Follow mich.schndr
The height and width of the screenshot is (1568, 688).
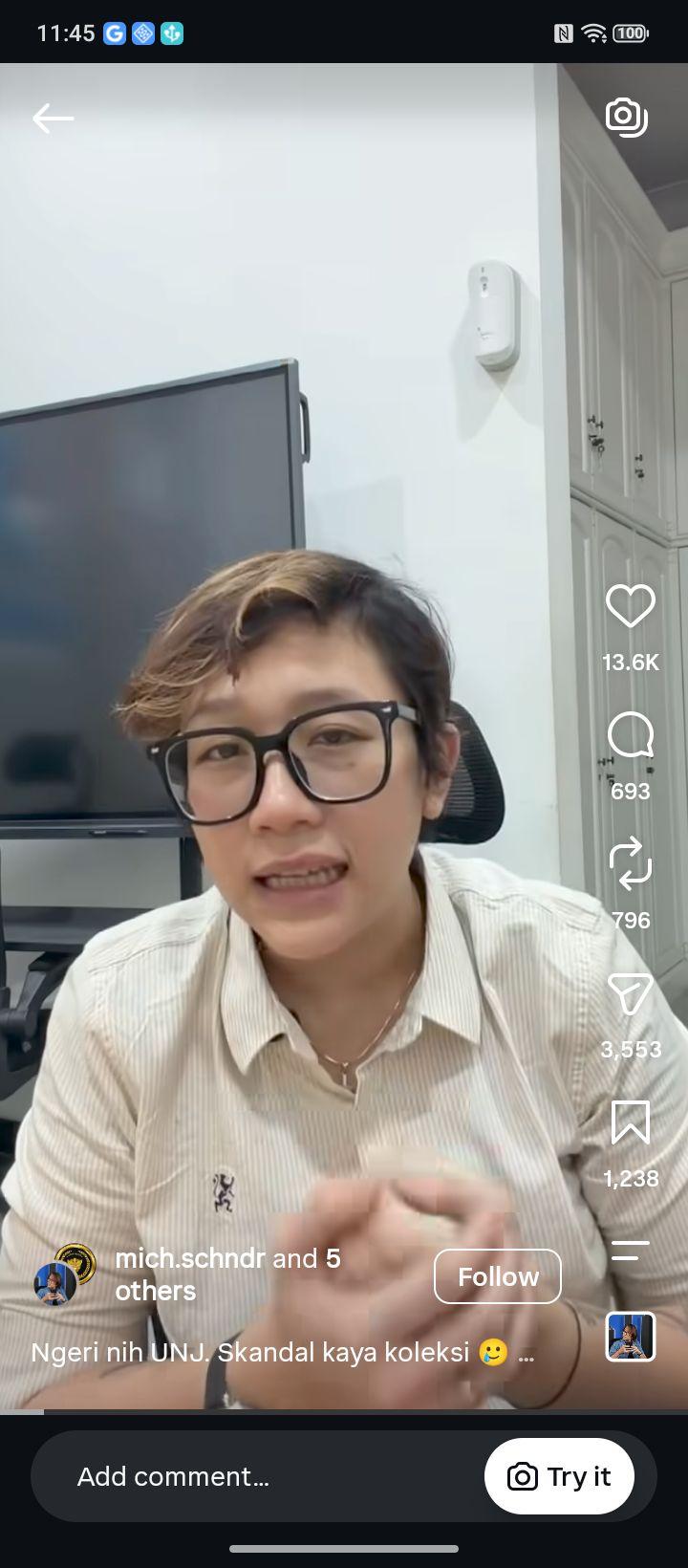pyautogui.click(x=498, y=1276)
